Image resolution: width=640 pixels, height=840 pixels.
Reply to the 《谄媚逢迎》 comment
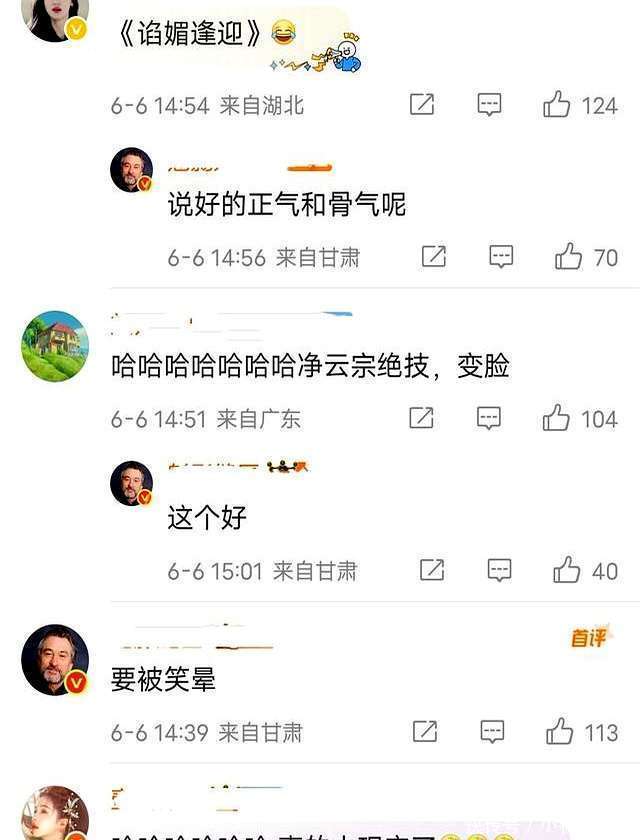pos(489,104)
